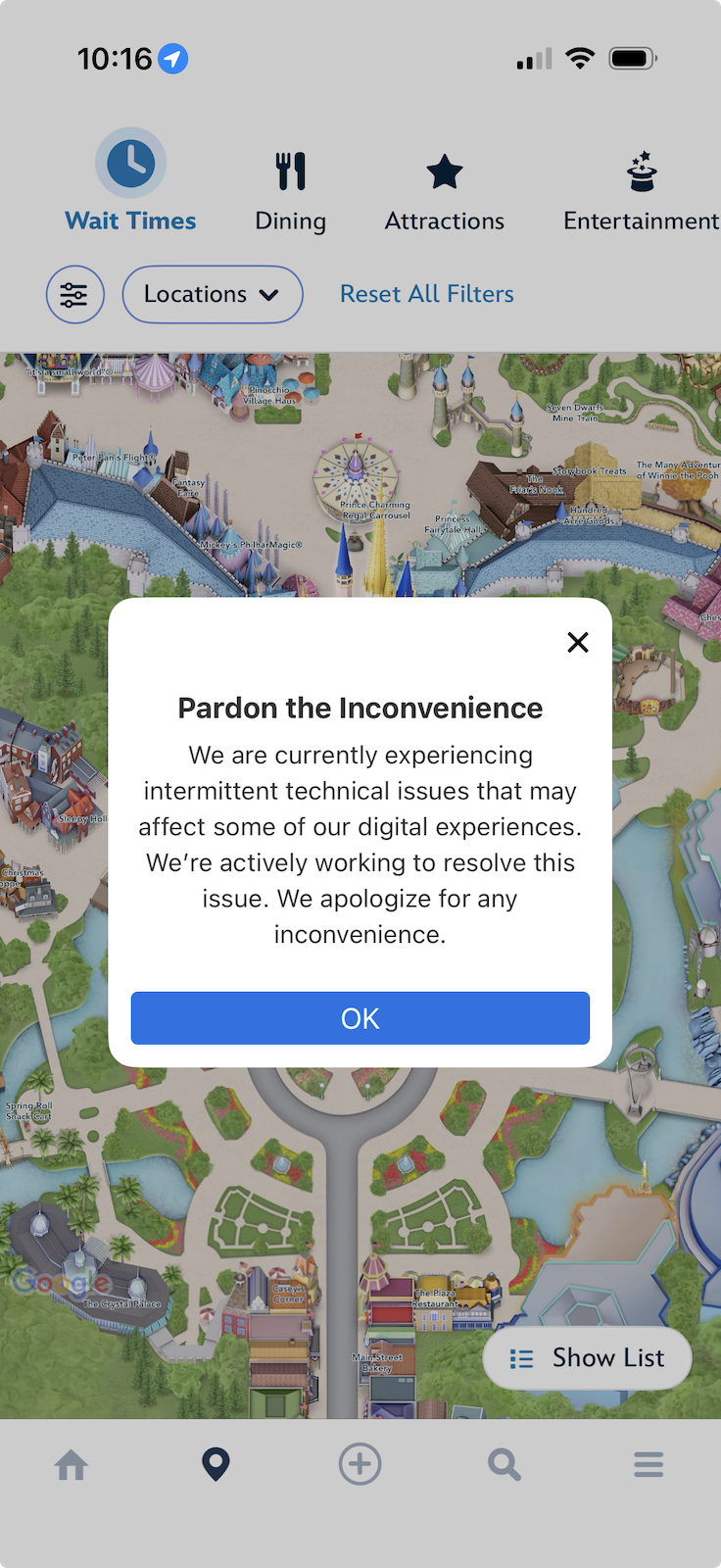Dismiss the dialog with the X icon
The image size is (721, 1568).
click(578, 642)
